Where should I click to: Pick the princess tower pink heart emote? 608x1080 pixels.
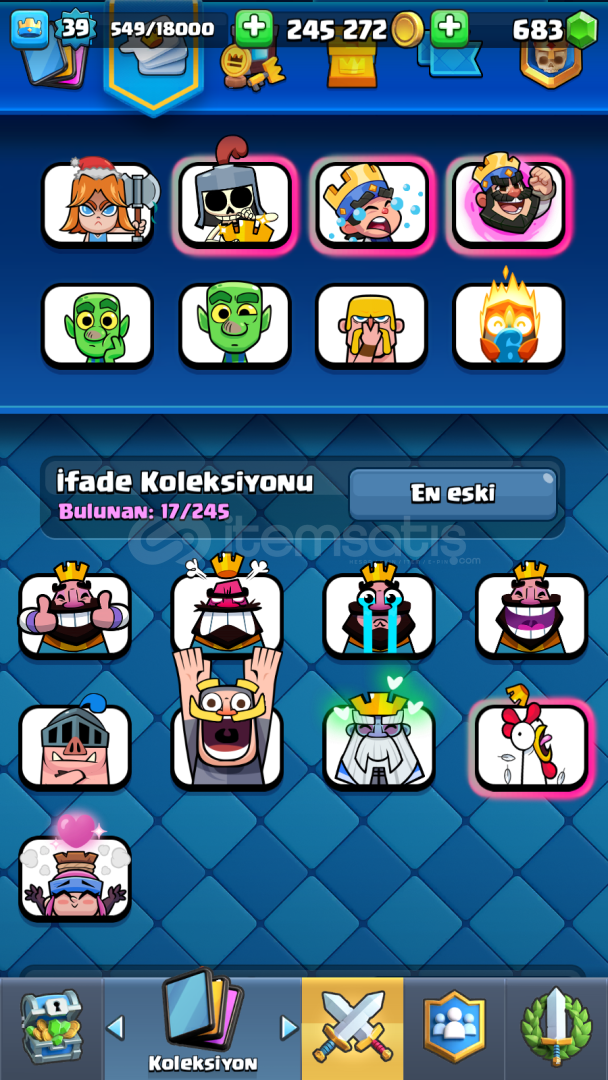(74, 878)
